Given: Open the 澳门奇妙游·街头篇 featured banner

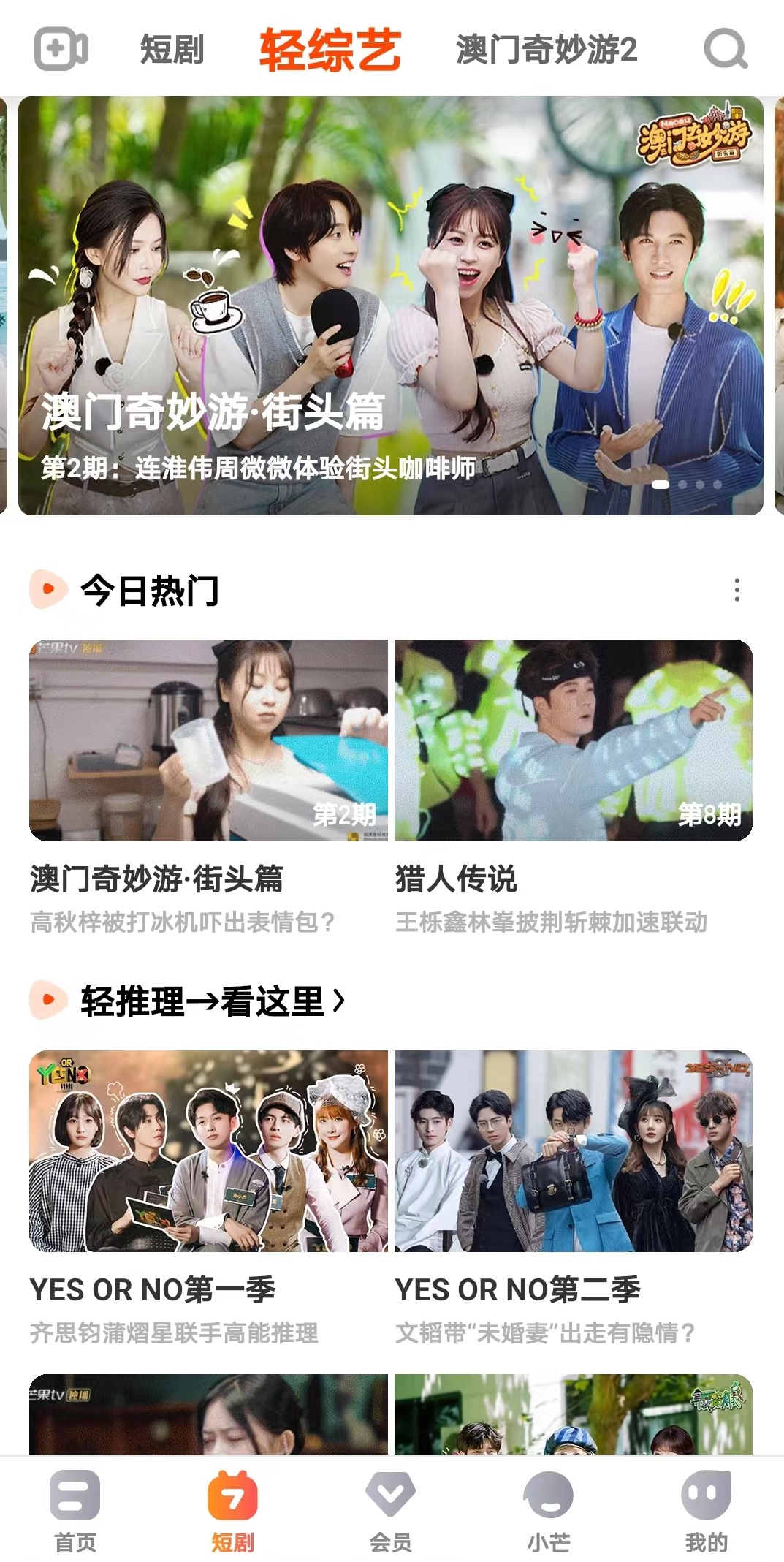Looking at the screenshot, I should click(x=391, y=306).
